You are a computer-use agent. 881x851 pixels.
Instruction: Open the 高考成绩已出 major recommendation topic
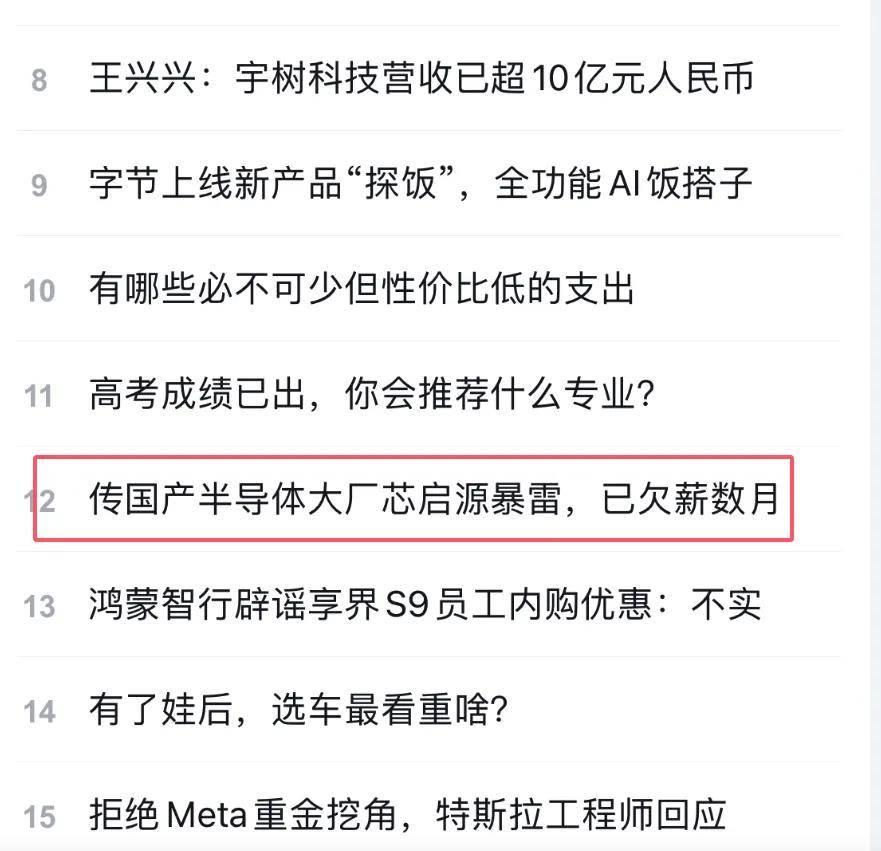click(372, 395)
